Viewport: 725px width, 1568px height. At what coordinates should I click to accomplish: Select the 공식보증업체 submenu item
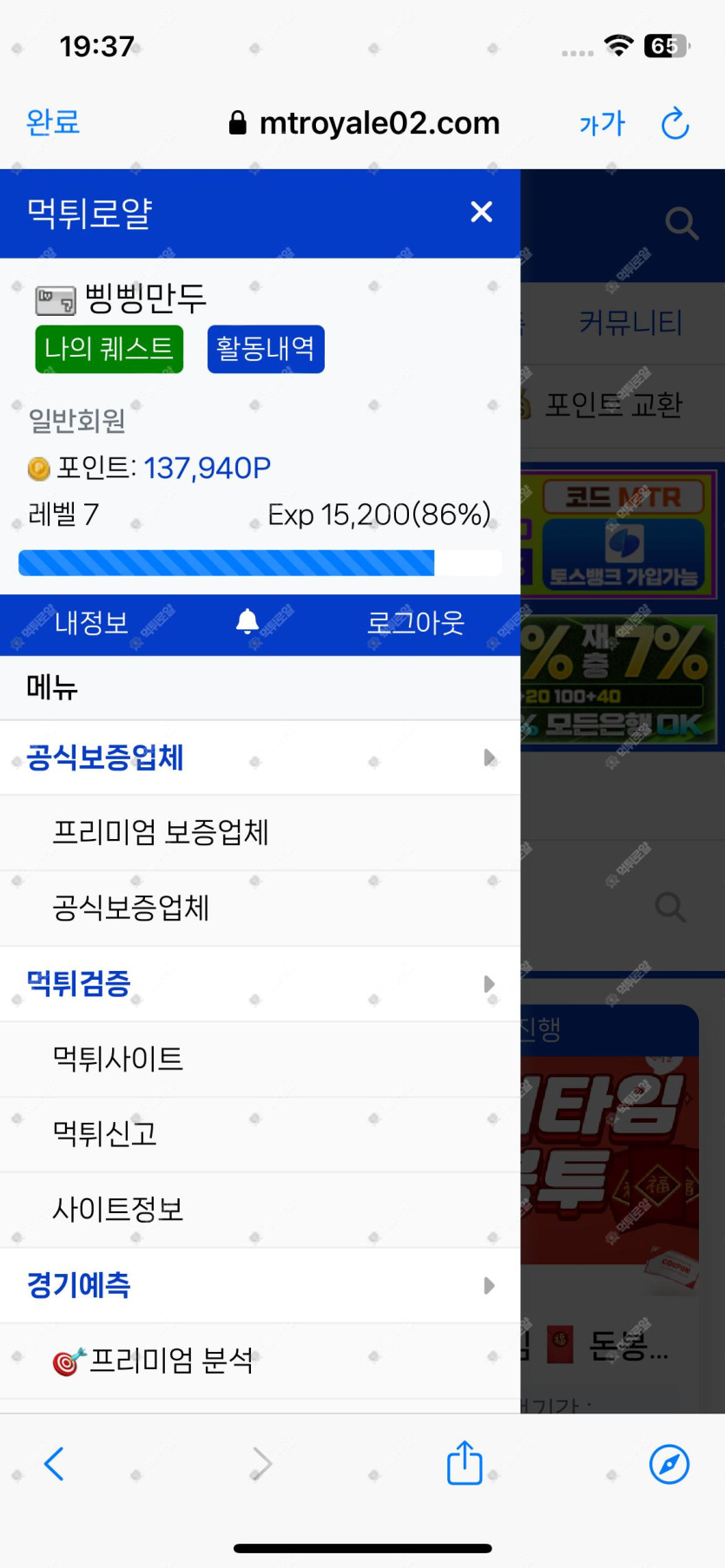tap(131, 908)
